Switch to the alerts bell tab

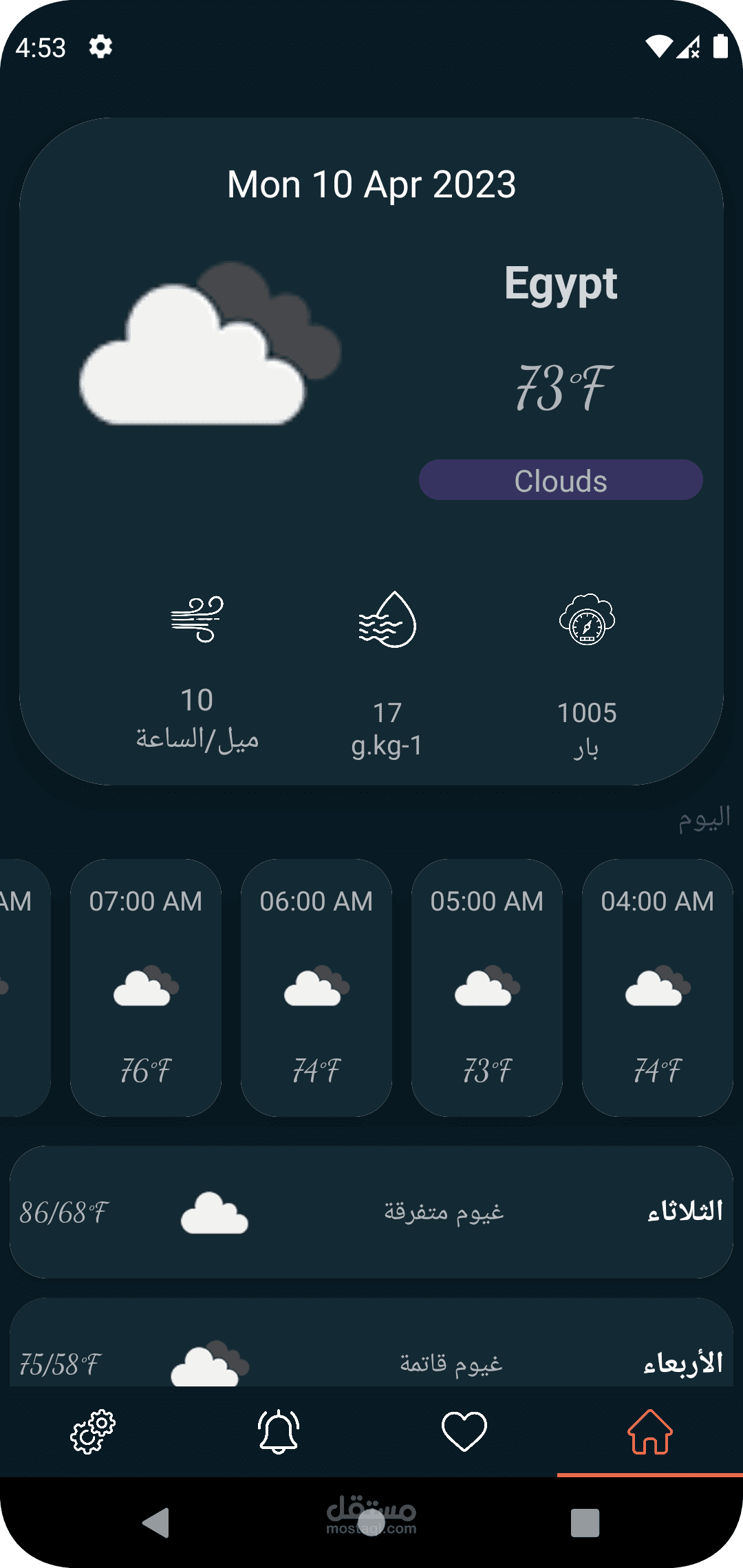(279, 1432)
